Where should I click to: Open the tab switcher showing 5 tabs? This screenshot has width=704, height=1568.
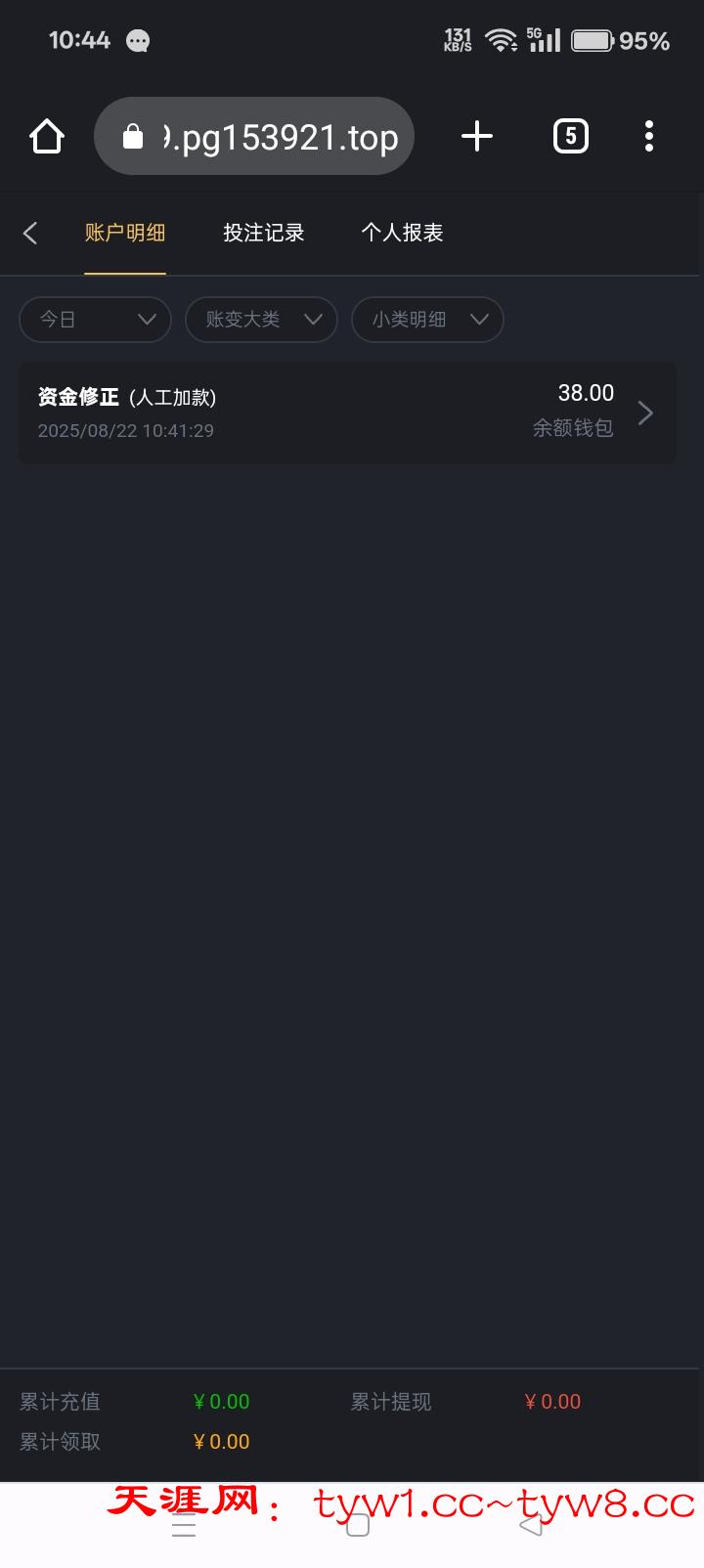point(571,137)
